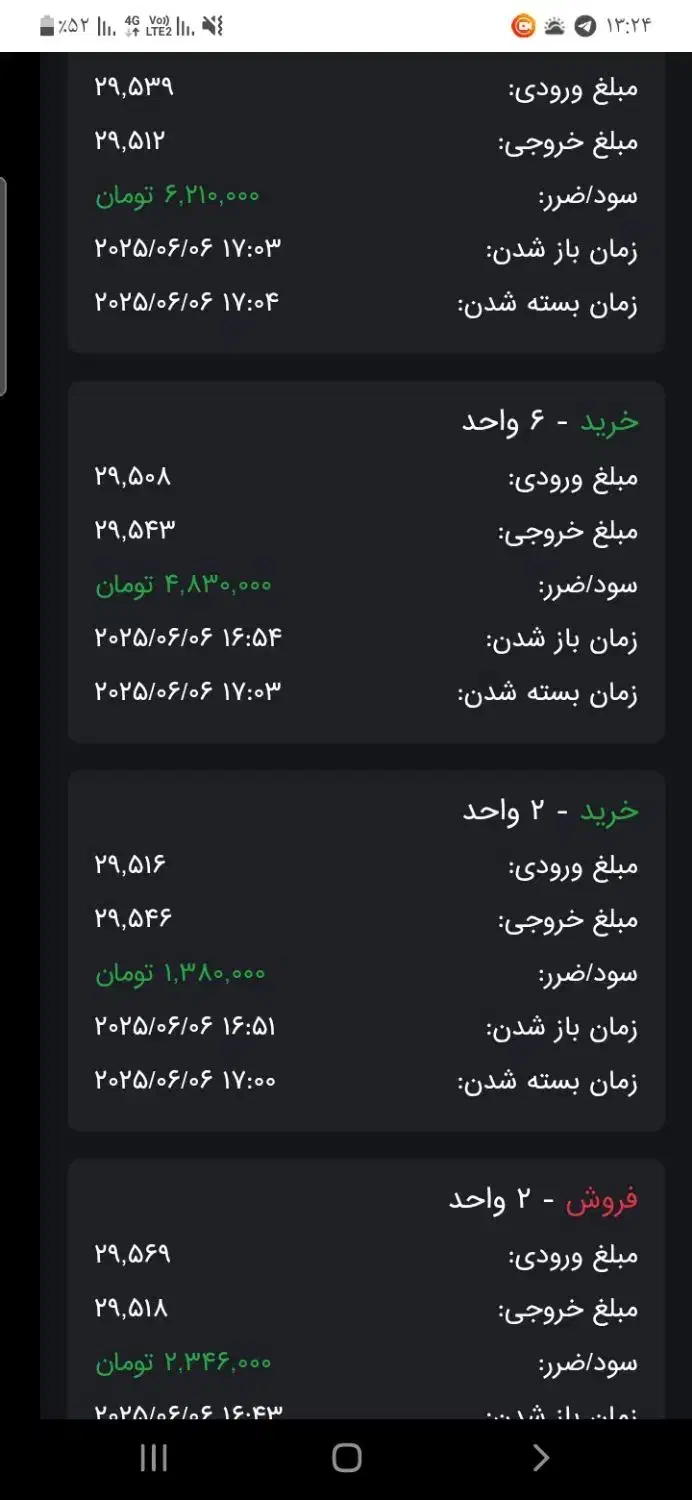Tap the system back button
Viewport: 692px width, 1500px height.
[541, 1458]
